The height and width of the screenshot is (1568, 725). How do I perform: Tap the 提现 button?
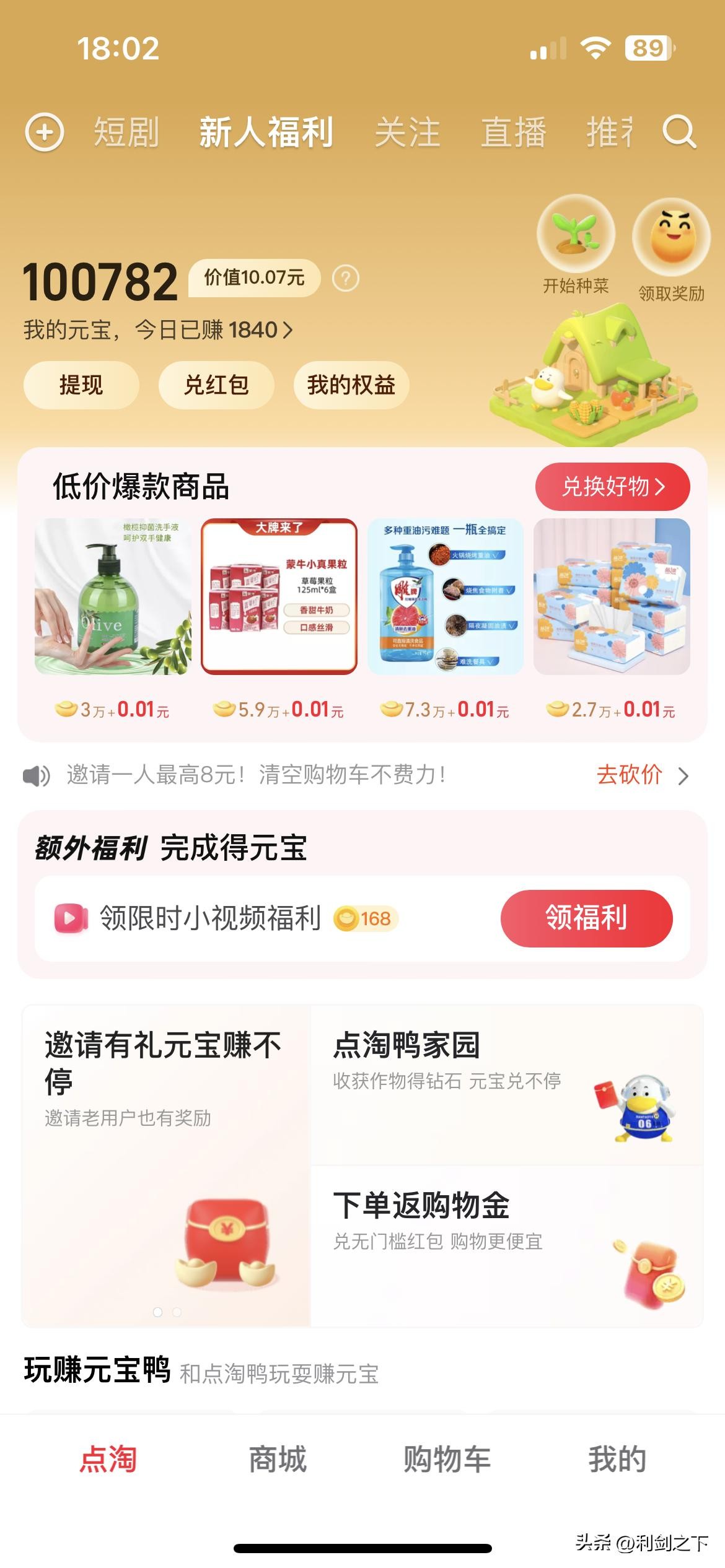(81, 385)
